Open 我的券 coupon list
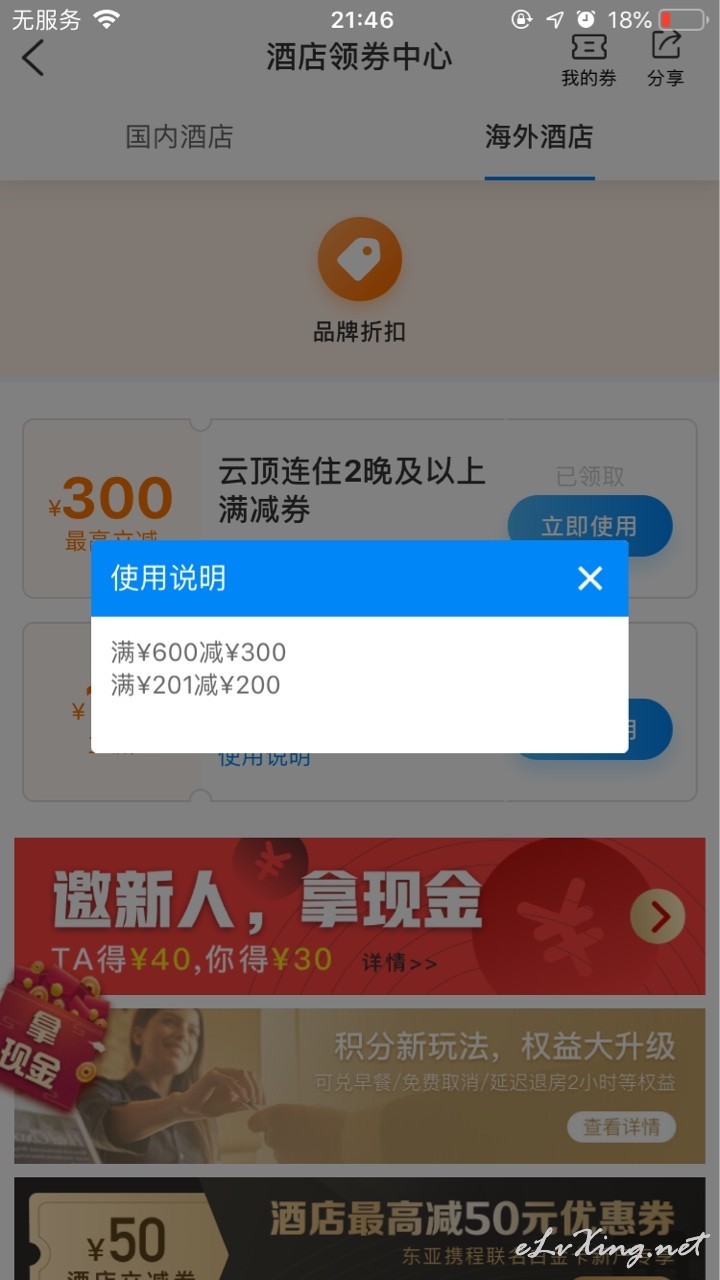 589,60
